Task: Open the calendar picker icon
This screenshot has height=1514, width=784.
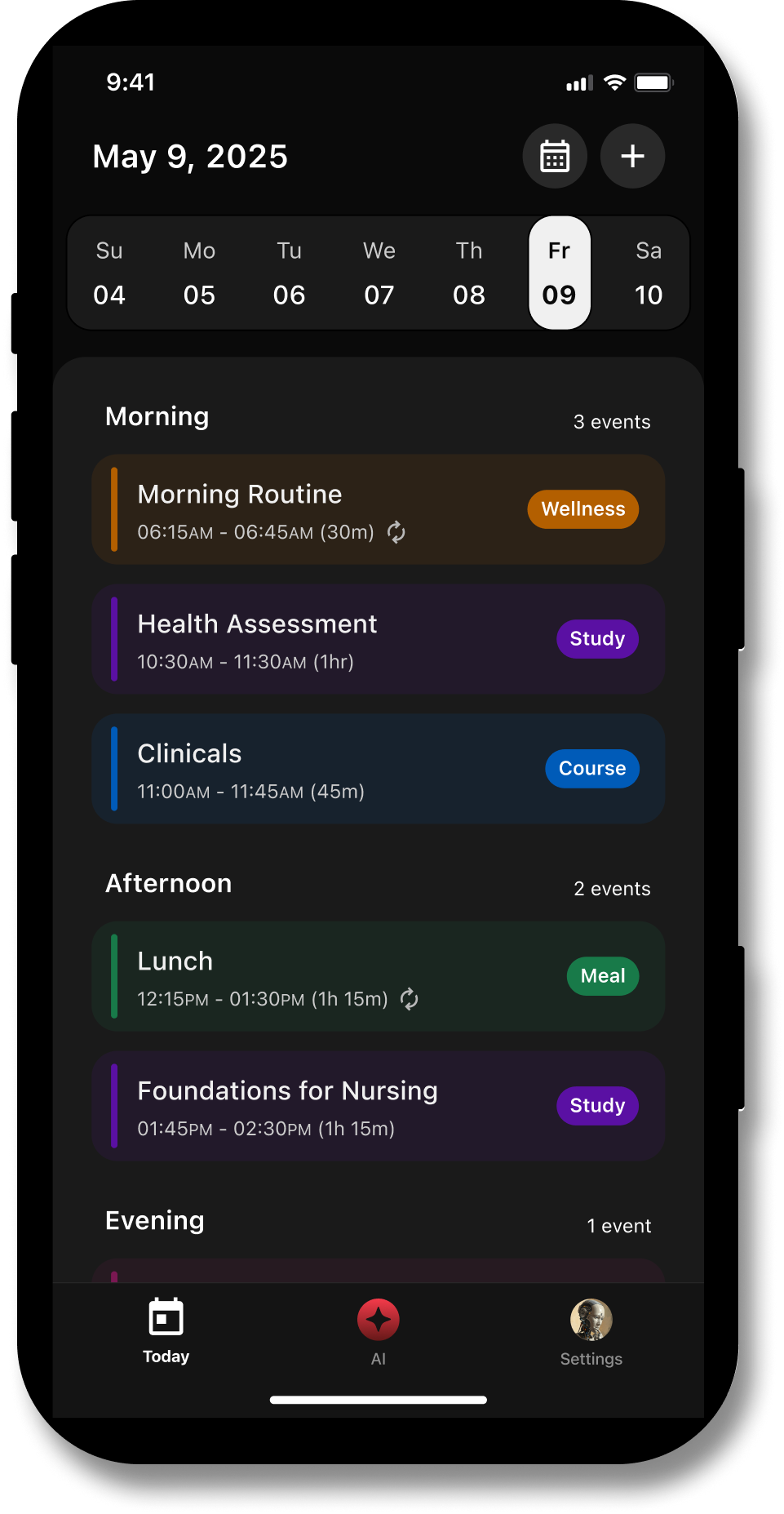Action: click(x=555, y=156)
